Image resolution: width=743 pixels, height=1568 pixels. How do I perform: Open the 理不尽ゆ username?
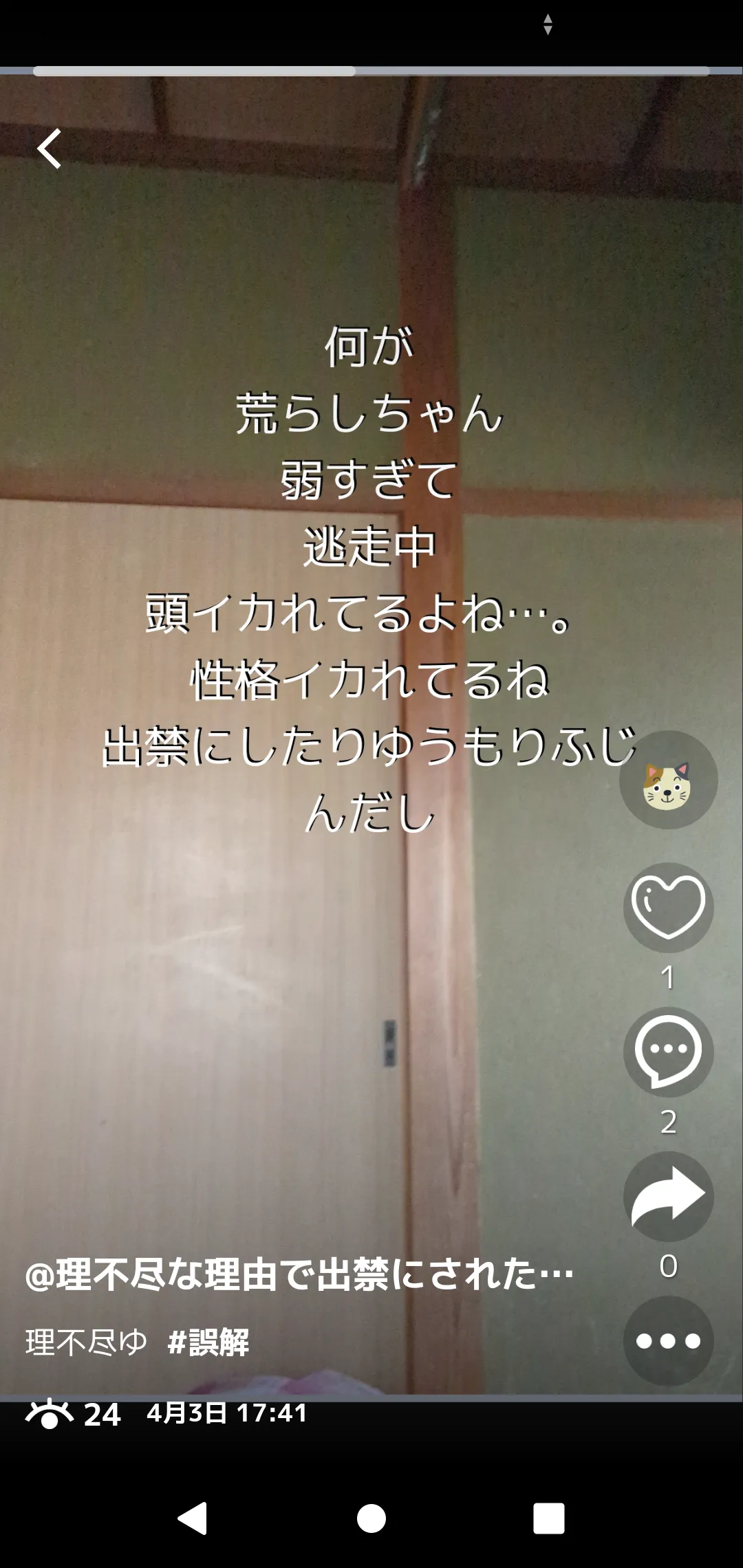(x=87, y=1342)
